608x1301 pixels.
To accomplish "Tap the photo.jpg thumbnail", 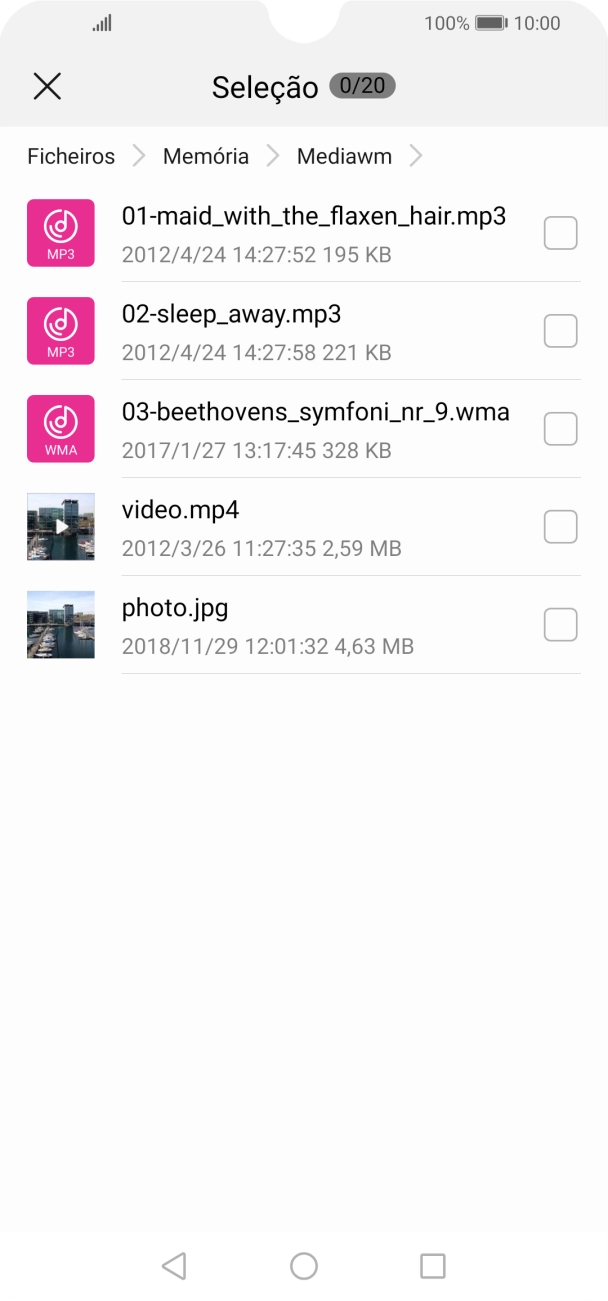I will [x=61, y=624].
